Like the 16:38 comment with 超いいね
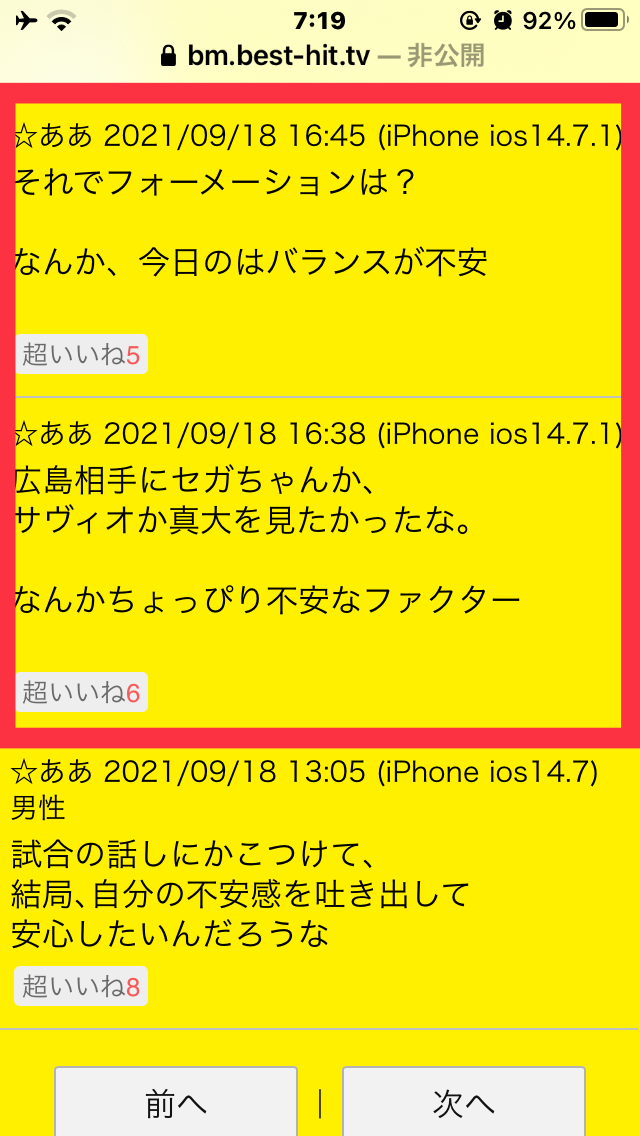 81,692
